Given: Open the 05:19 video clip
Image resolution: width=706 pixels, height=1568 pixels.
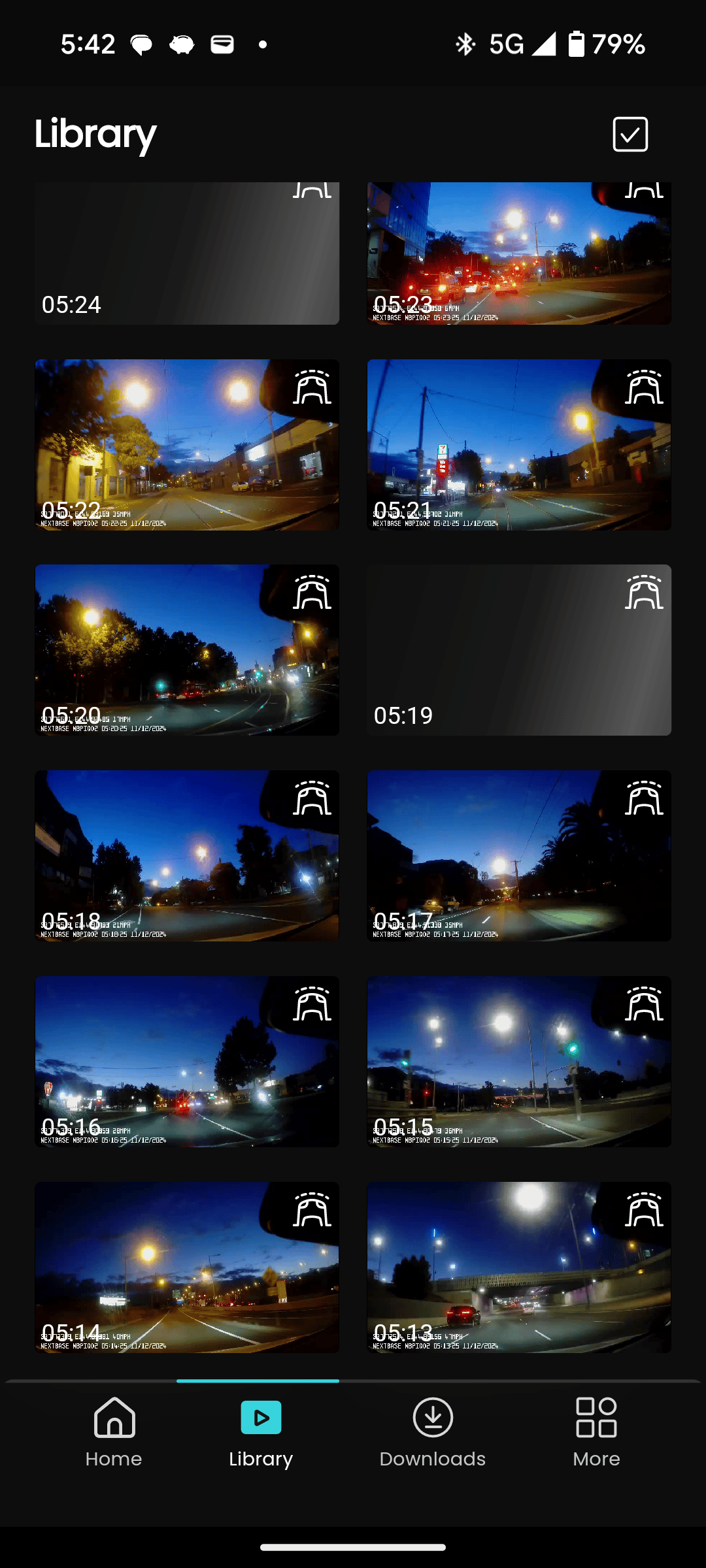Looking at the screenshot, I should pos(519,650).
